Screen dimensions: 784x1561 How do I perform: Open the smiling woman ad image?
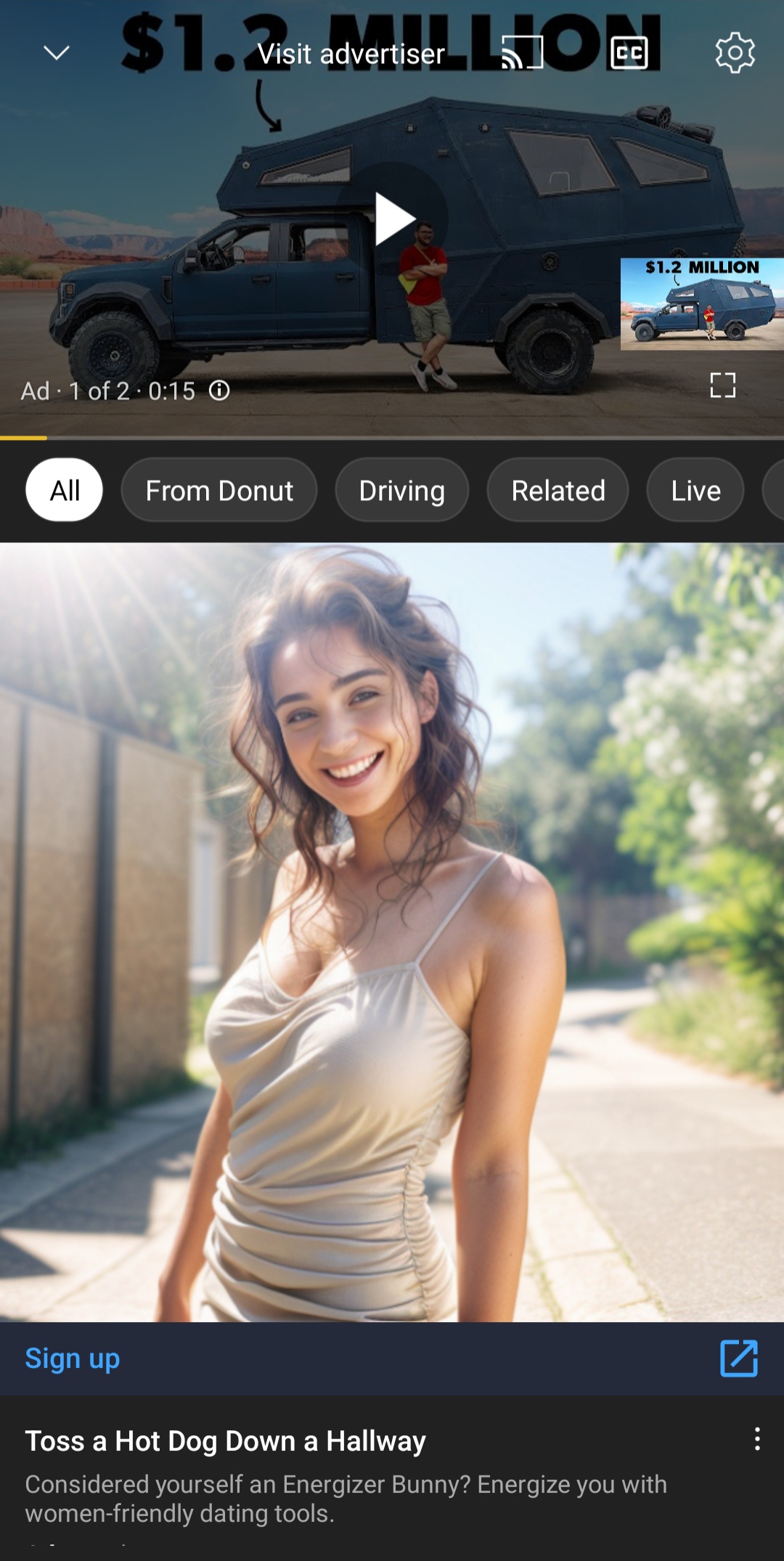pyautogui.click(x=392, y=932)
